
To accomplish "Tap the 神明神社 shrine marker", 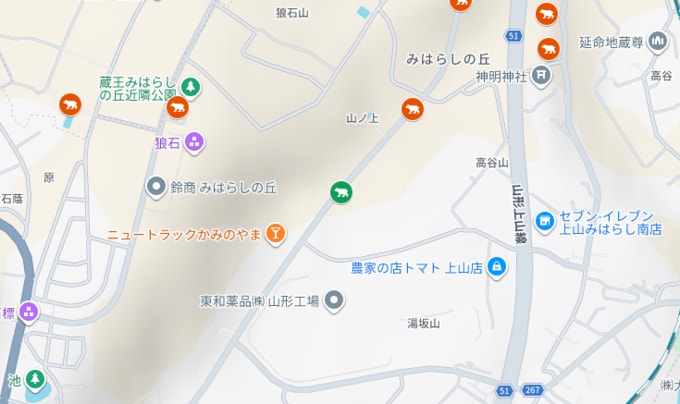I will tap(541, 74).
